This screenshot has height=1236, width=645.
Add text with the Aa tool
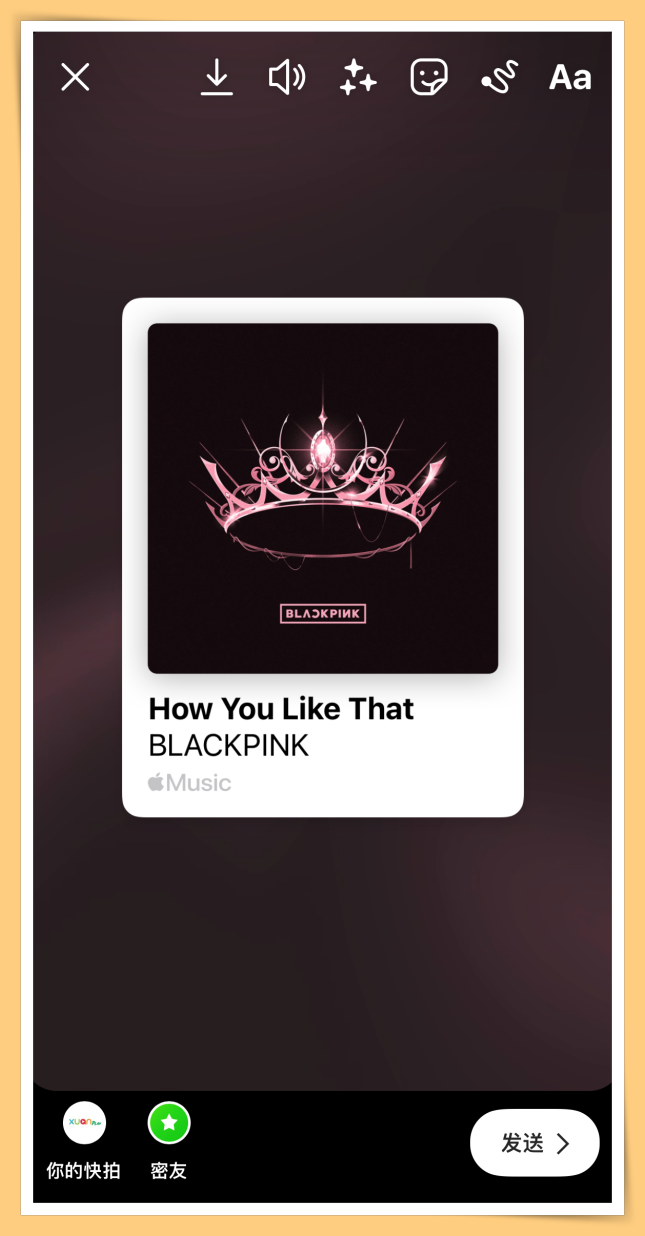[x=570, y=77]
